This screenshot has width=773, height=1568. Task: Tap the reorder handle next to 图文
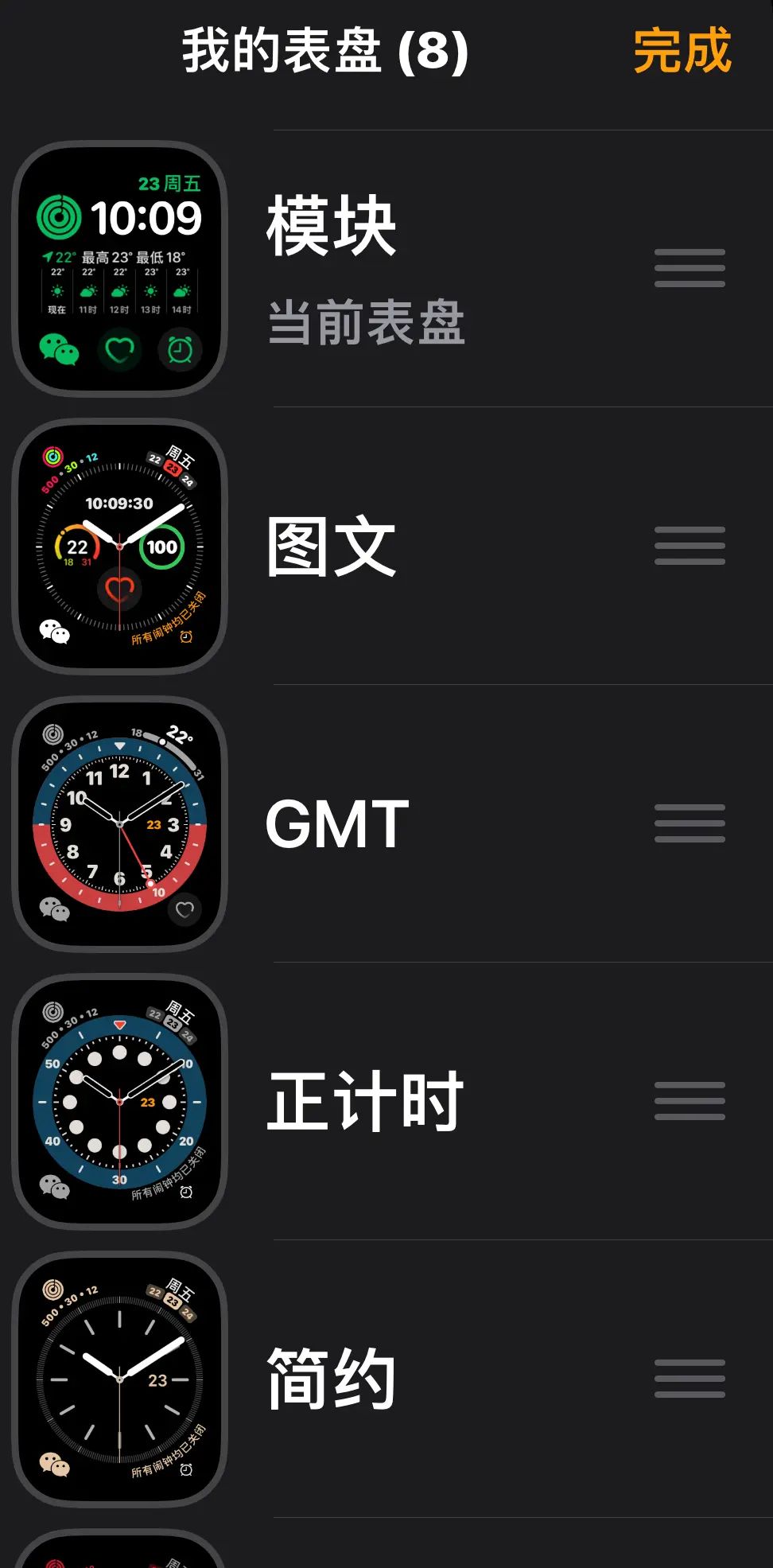coord(689,545)
